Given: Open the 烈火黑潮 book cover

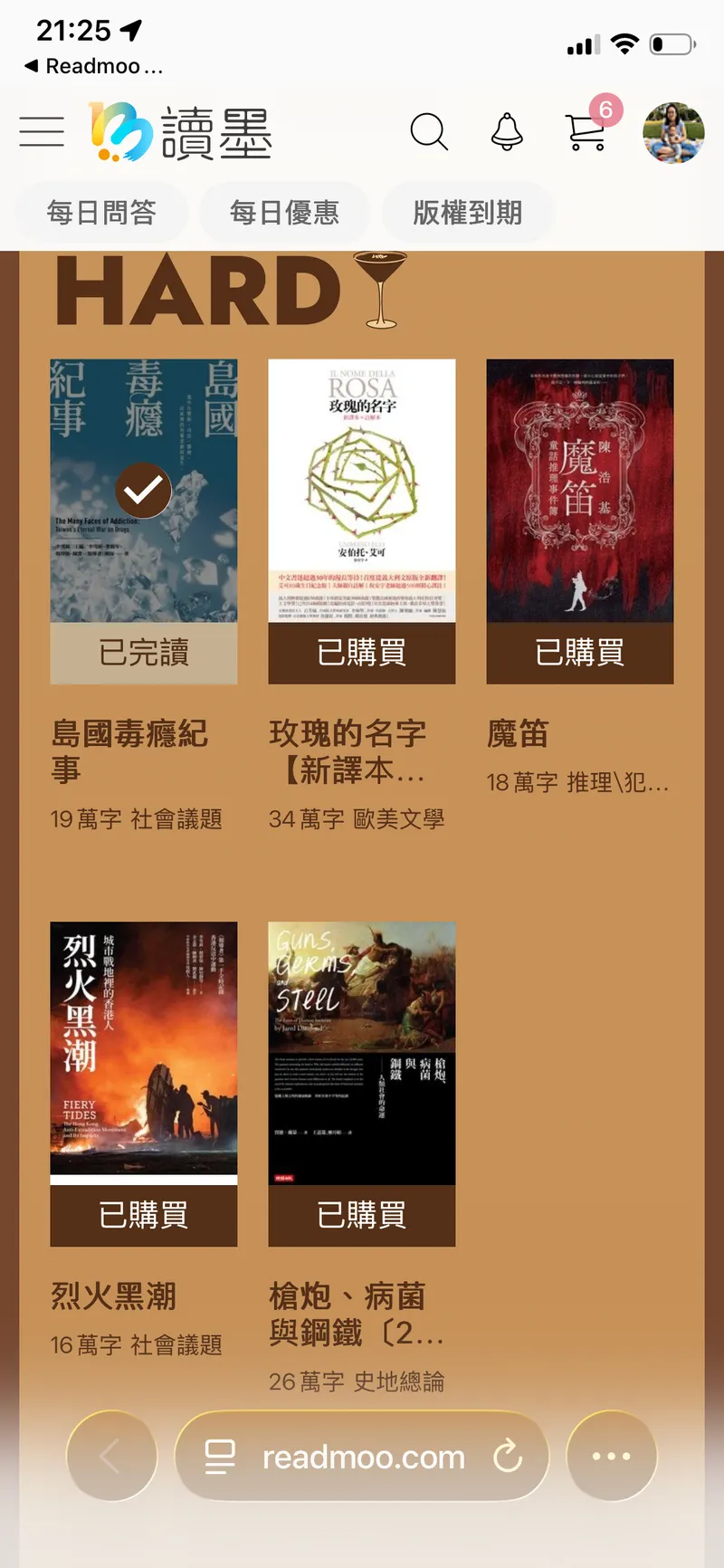Looking at the screenshot, I should pyautogui.click(x=144, y=1050).
